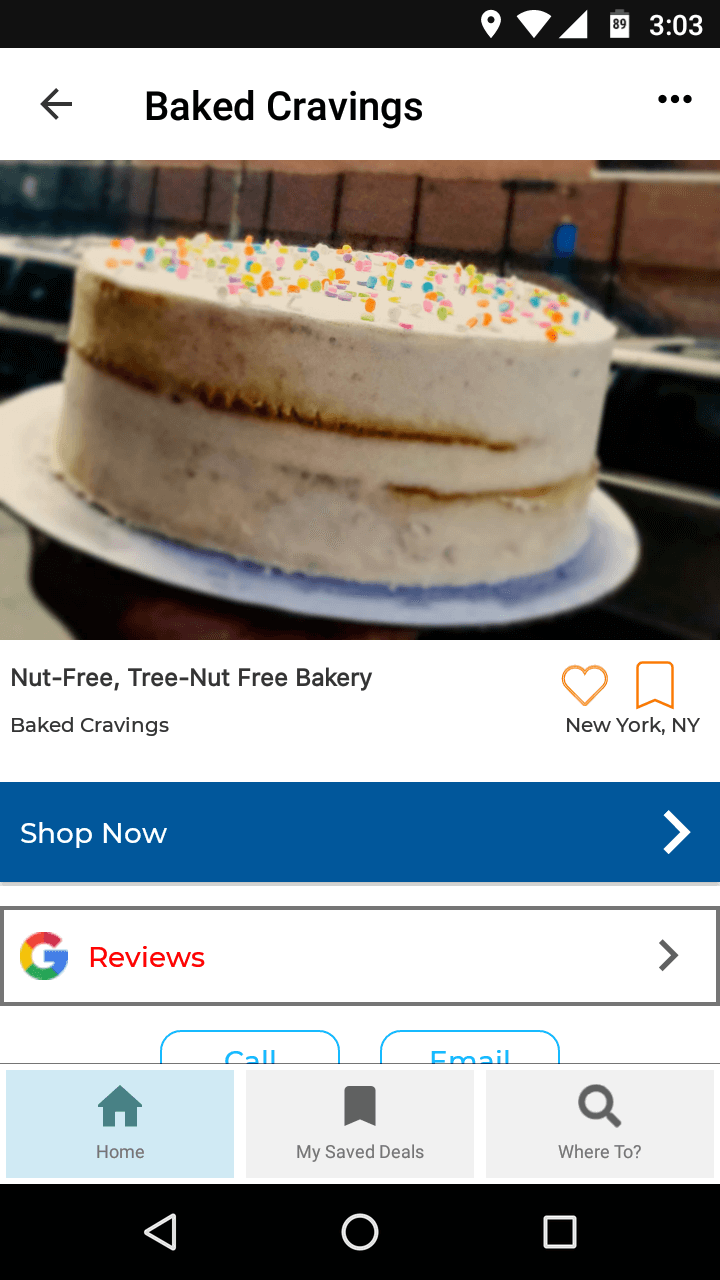Go back using the app bar arrow
Screen dimensions: 720x1280
point(56,104)
